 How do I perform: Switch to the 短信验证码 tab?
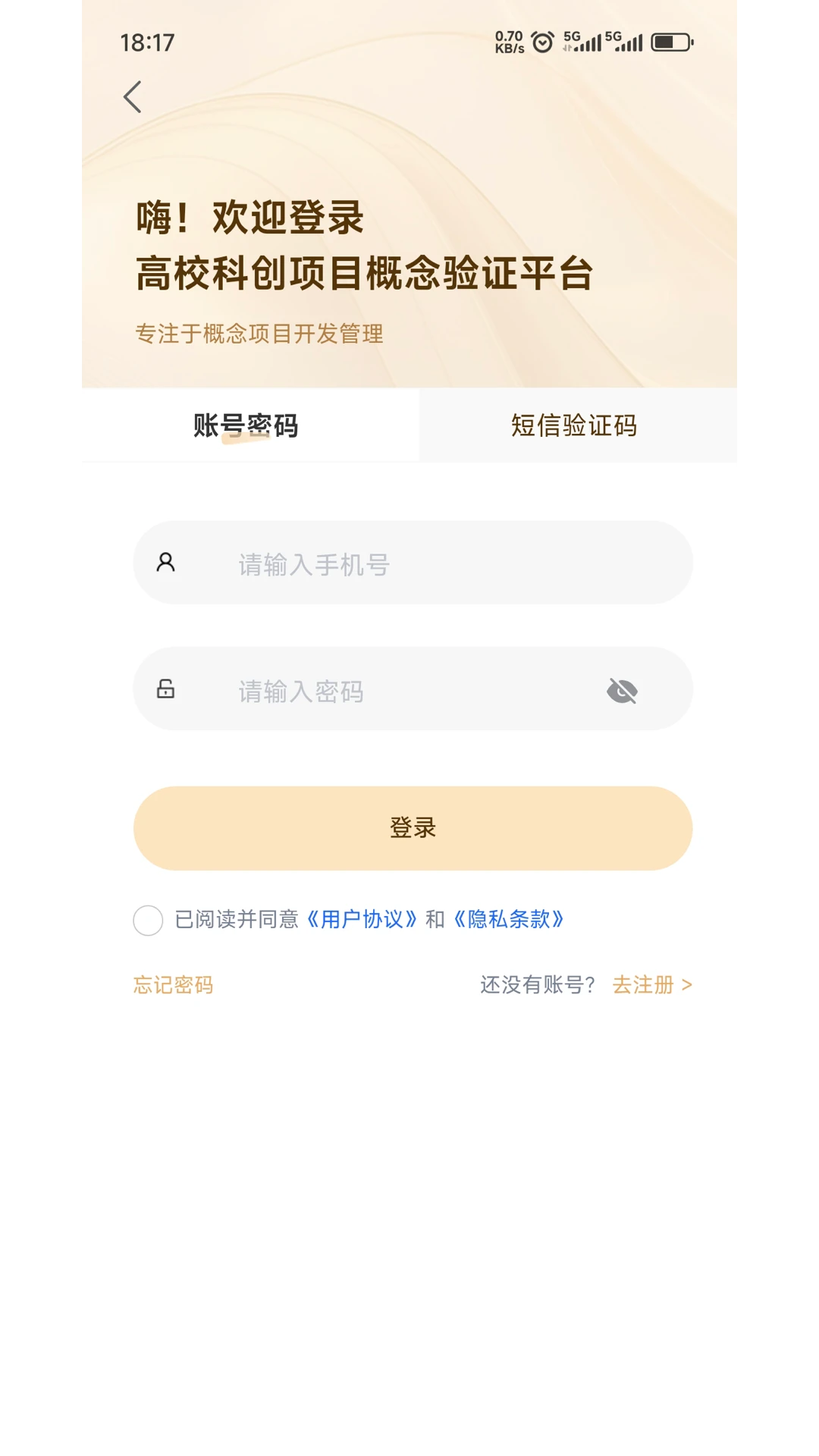pyautogui.click(x=576, y=425)
